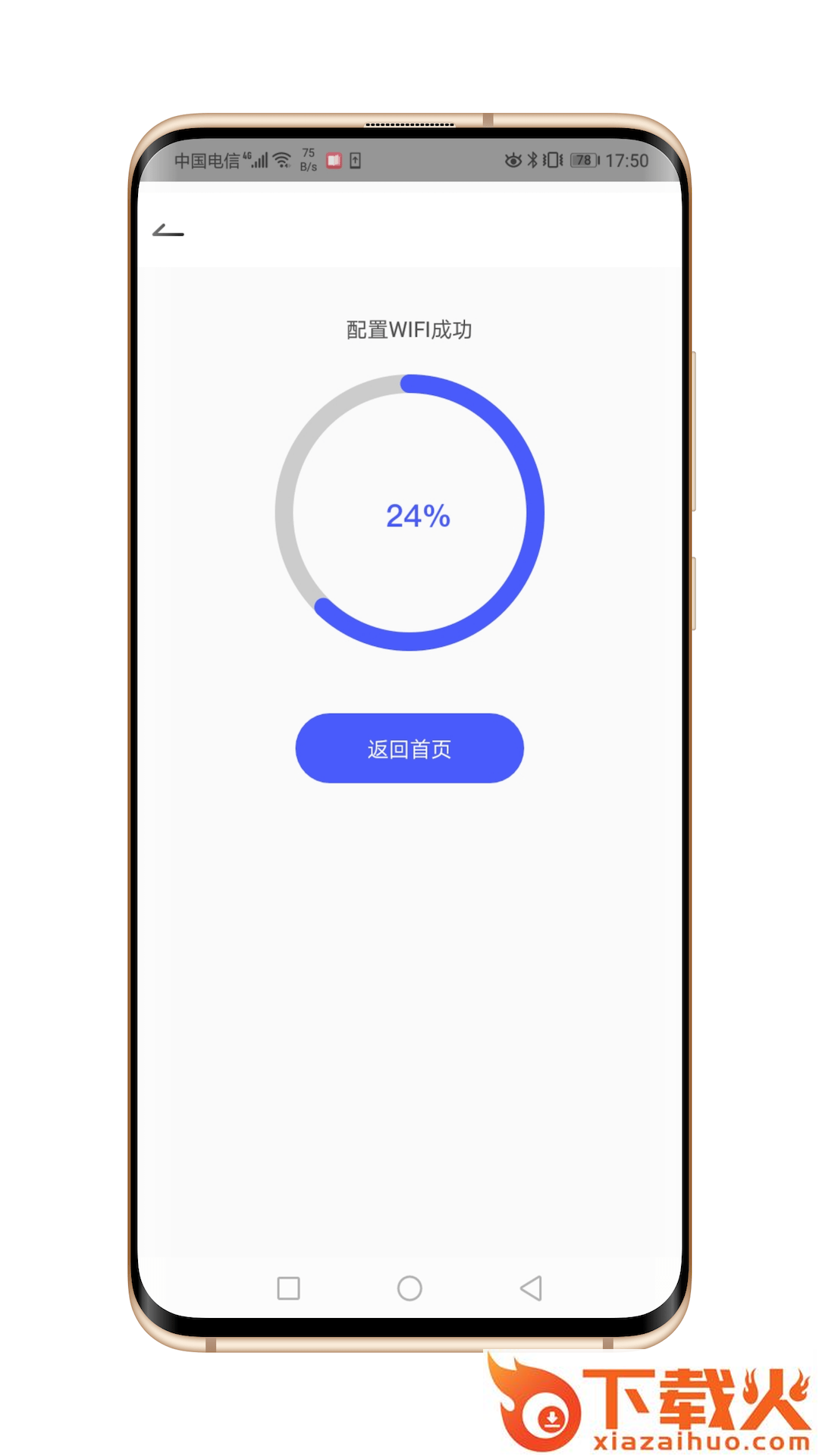The image size is (819, 1456).
Task: Open recent apps from the navigation bar
Action: [288, 1288]
